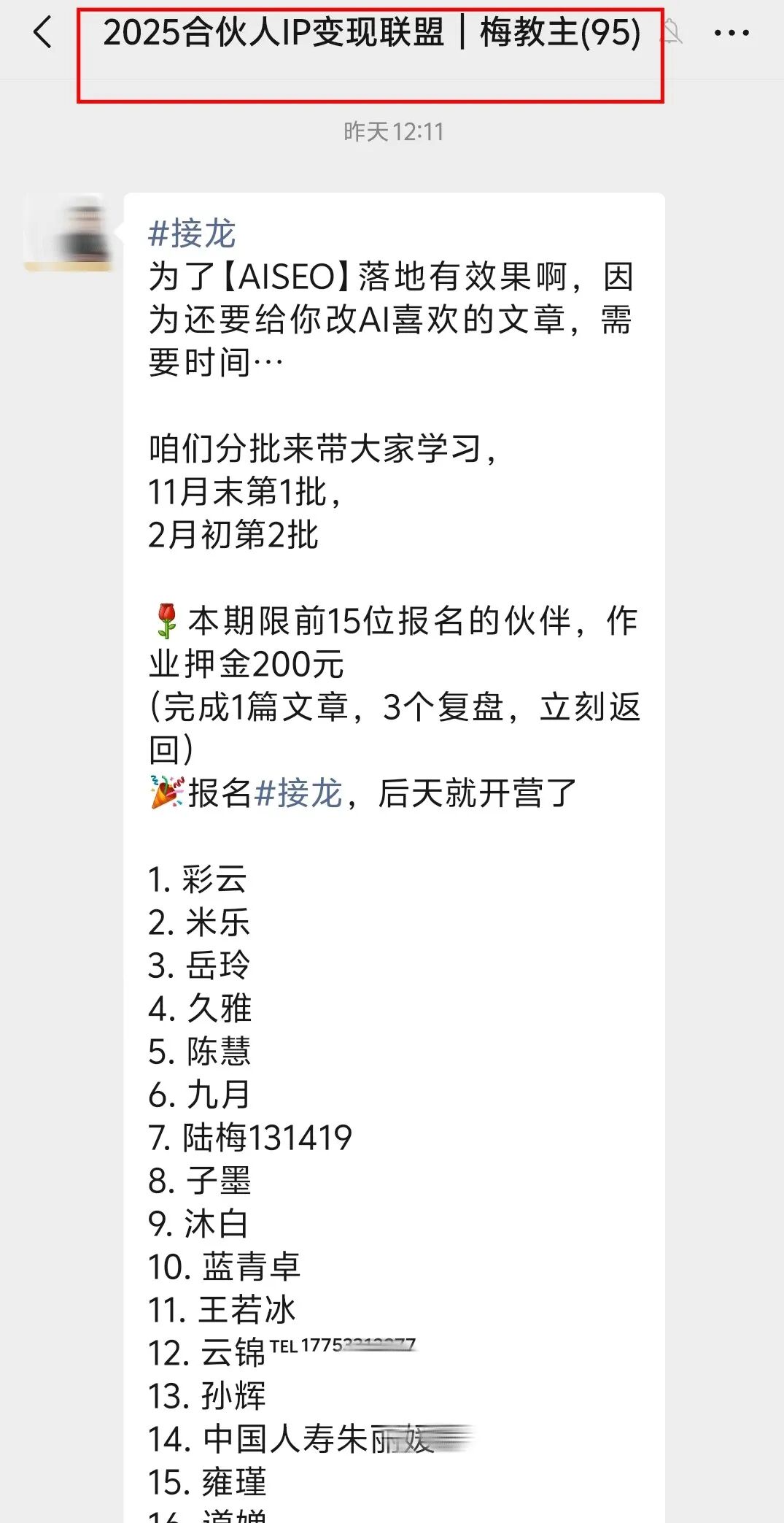Tap list entry 11. 王若冰
784x1523 pixels.
click(x=221, y=1309)
